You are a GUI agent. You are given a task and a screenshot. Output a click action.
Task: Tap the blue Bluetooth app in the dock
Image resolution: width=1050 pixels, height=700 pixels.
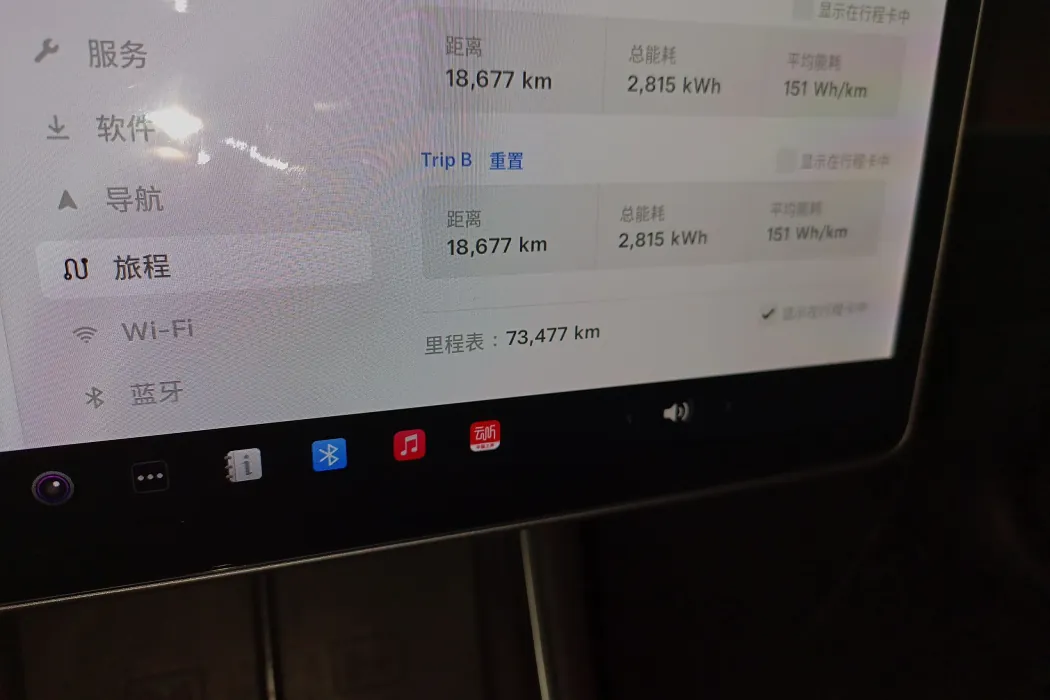point(329,455)
